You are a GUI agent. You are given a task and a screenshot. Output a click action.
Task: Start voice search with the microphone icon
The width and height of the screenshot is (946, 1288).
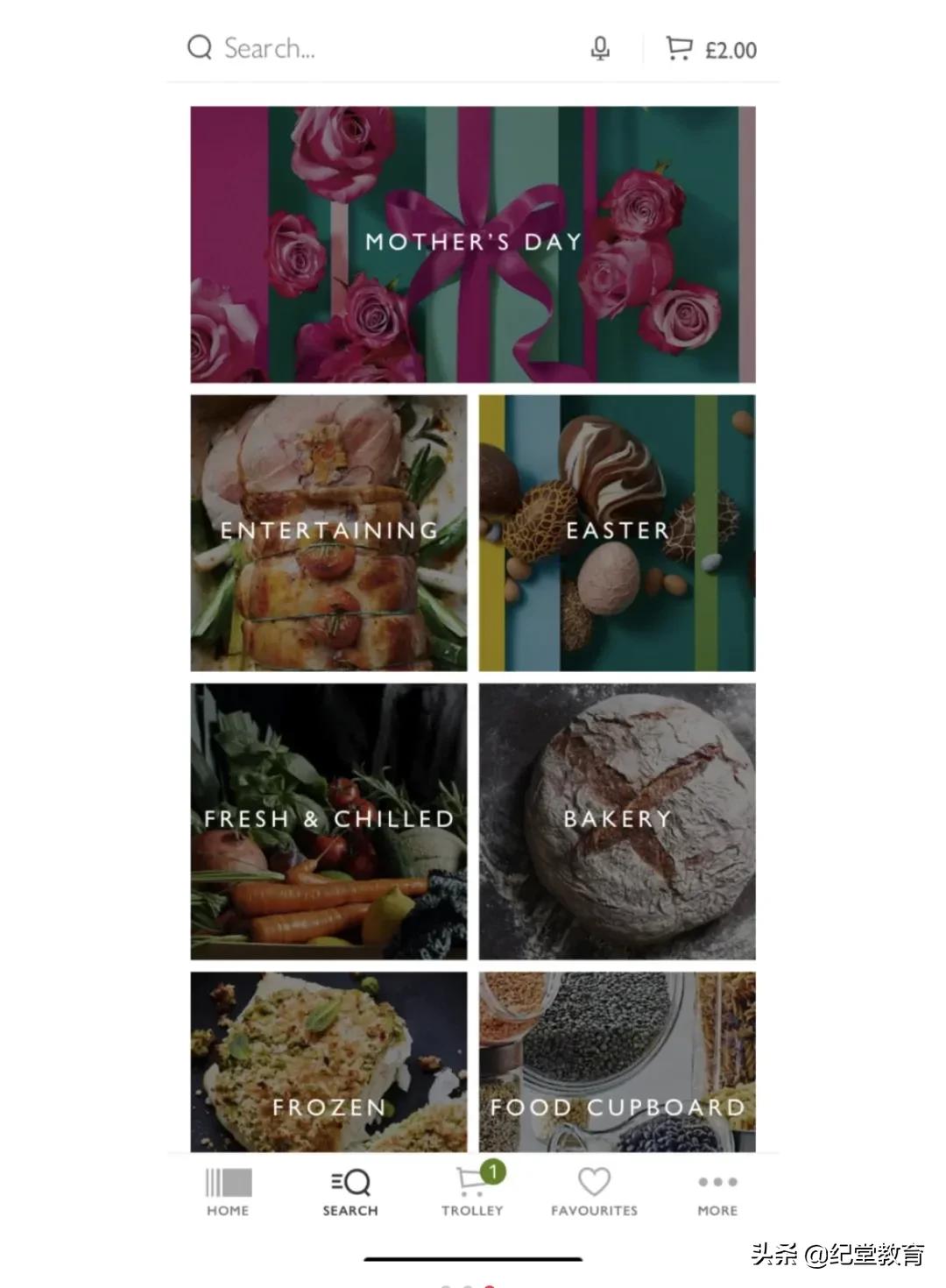click(600, 48)
